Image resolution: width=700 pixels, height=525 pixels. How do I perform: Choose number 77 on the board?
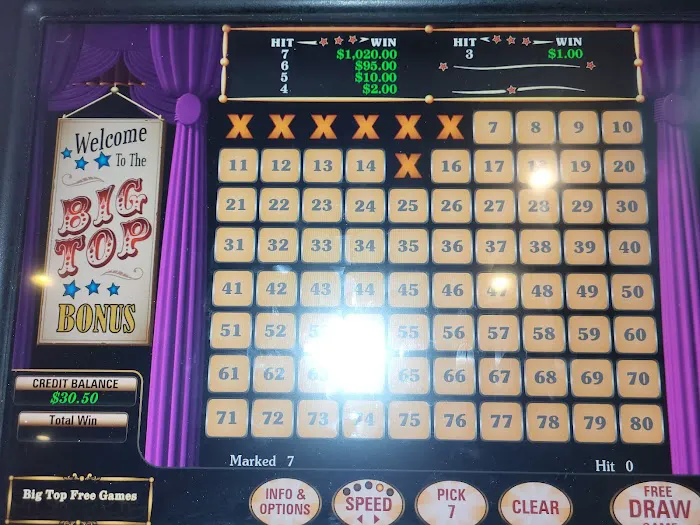point(498,421)
